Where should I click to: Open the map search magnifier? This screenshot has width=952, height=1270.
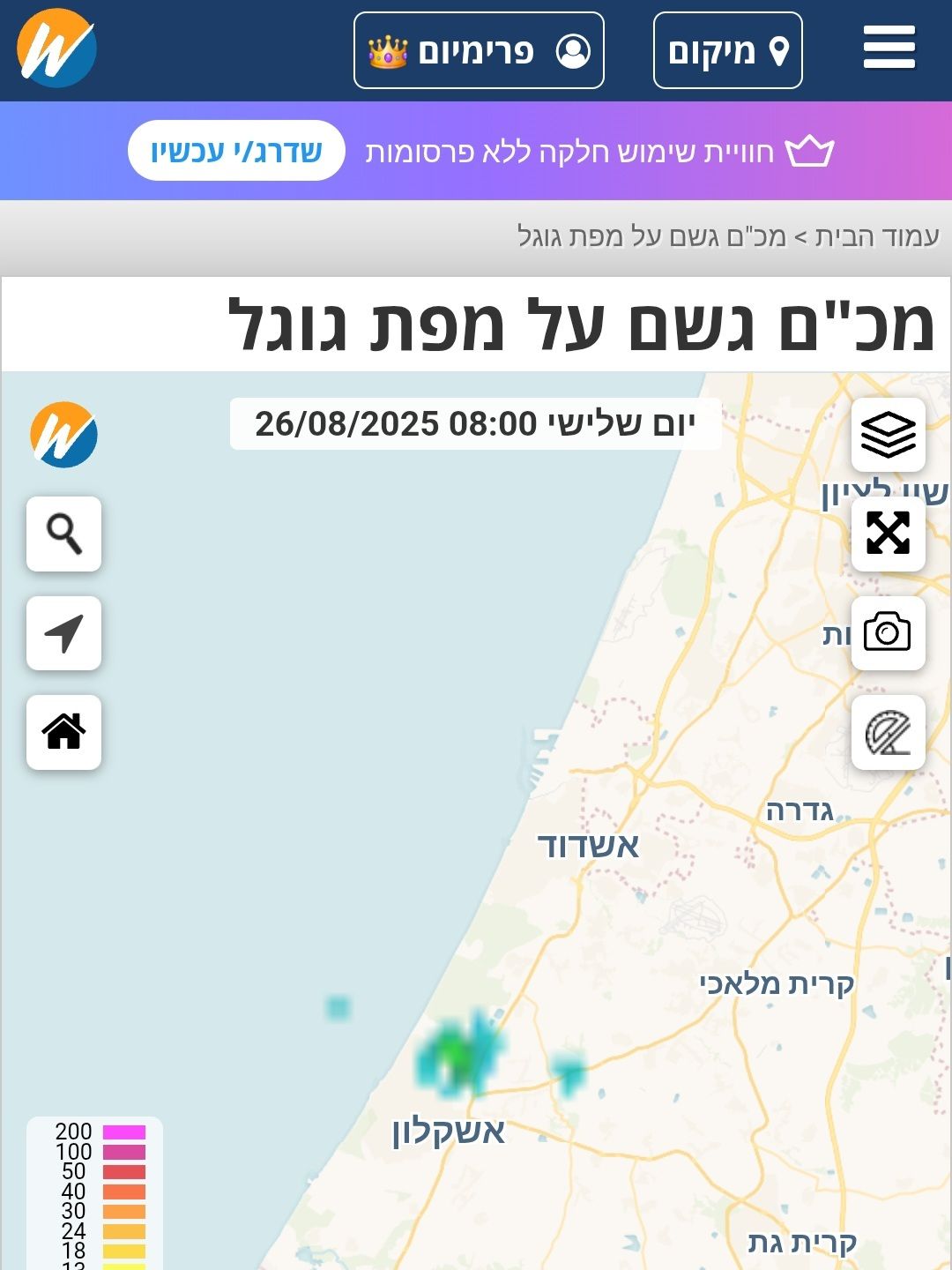(64, 534)
